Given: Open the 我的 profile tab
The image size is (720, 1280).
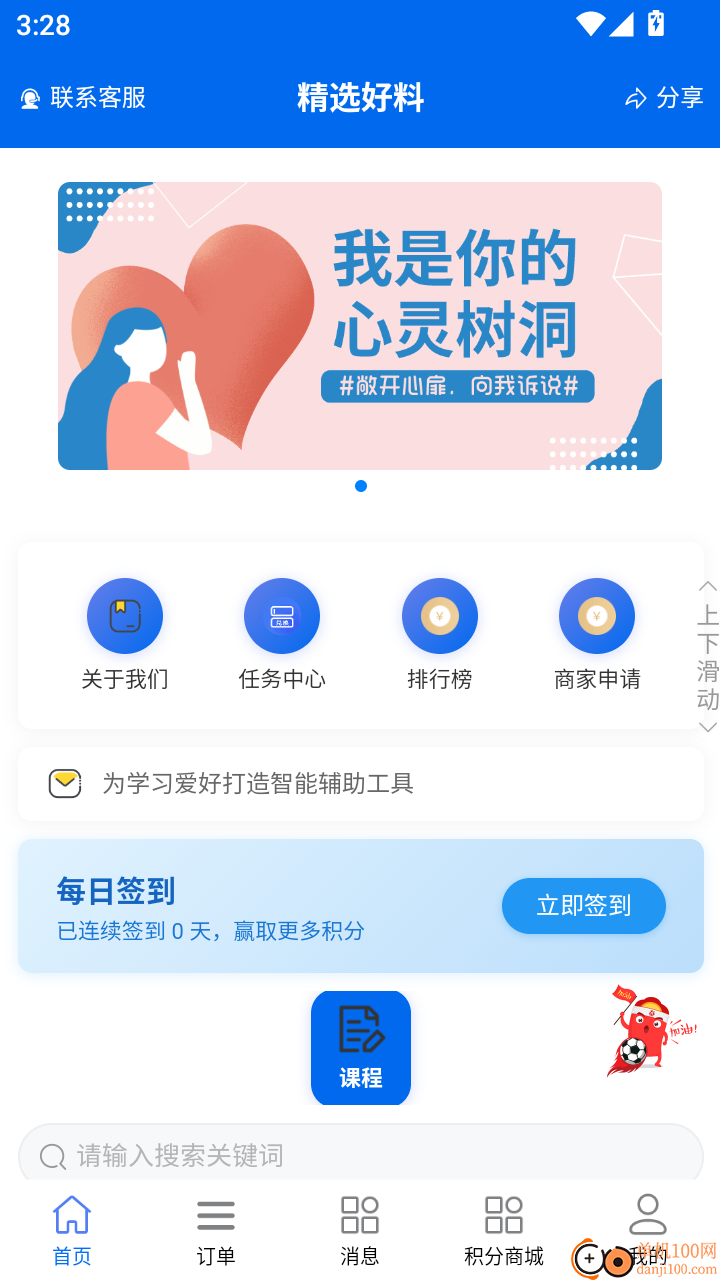Looking at the screenshot, I should pos(648,1230).
